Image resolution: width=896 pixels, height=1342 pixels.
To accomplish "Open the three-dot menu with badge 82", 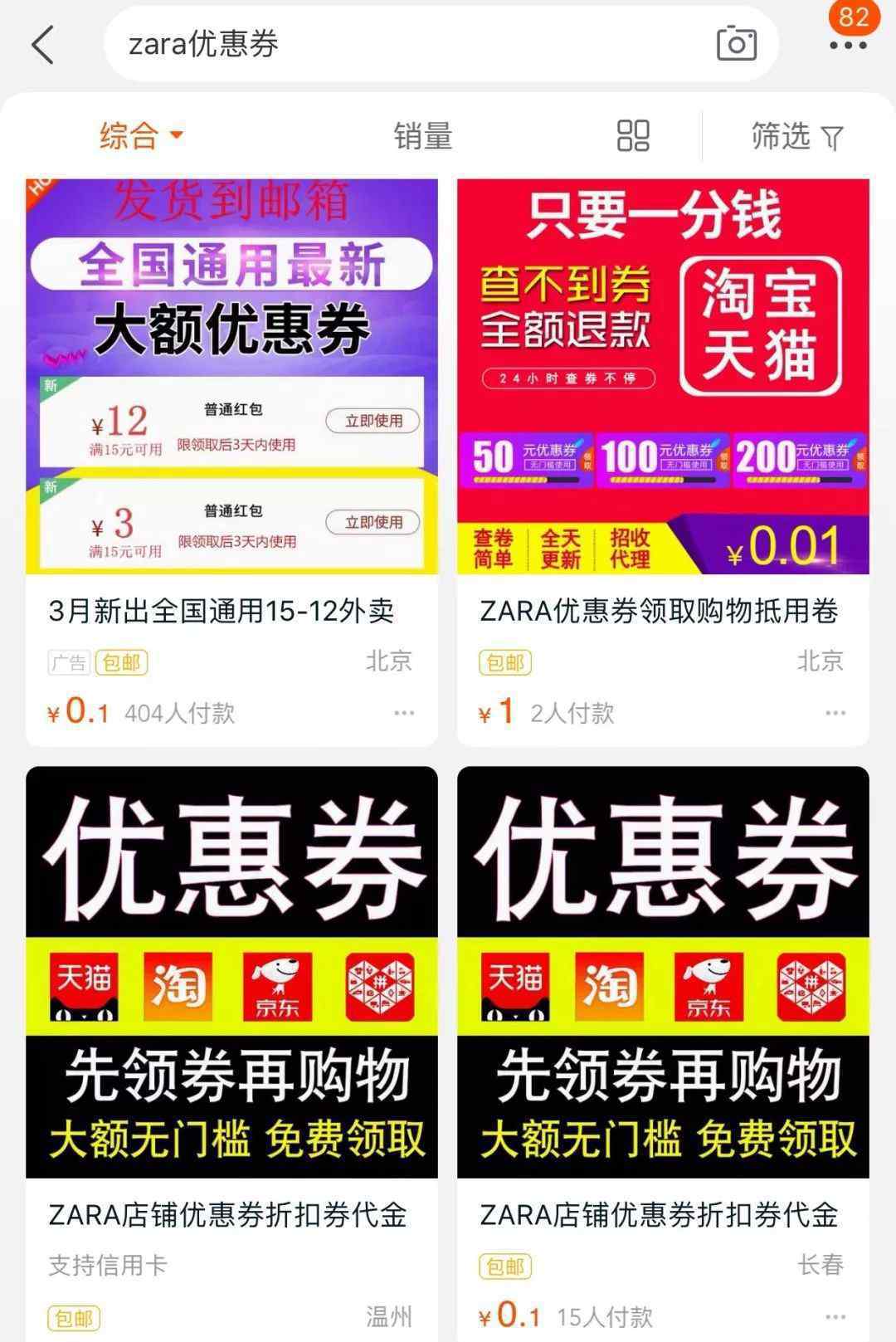I will click(848, 45).
